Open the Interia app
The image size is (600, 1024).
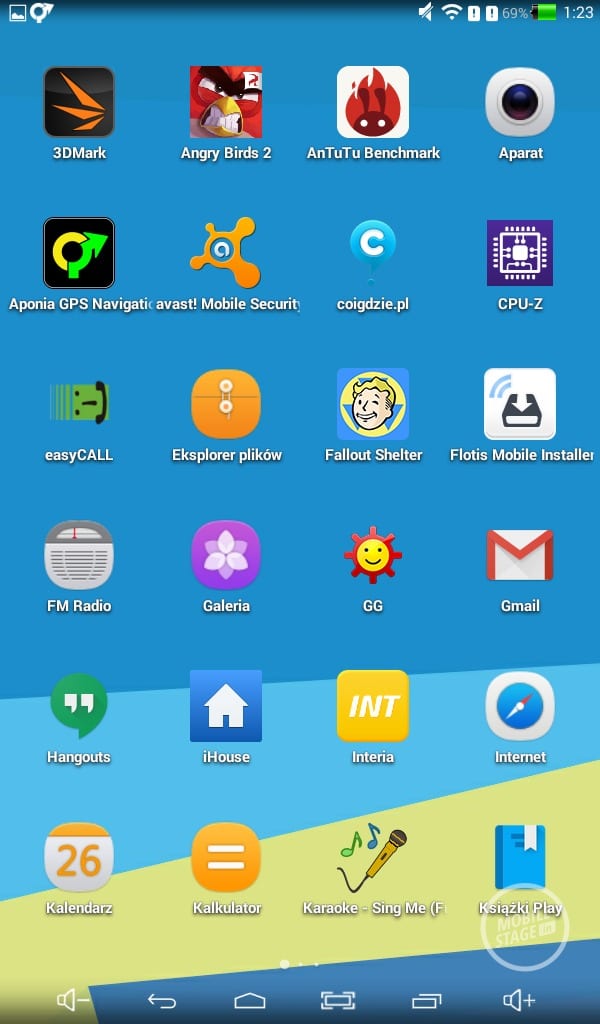click(373, 706)
